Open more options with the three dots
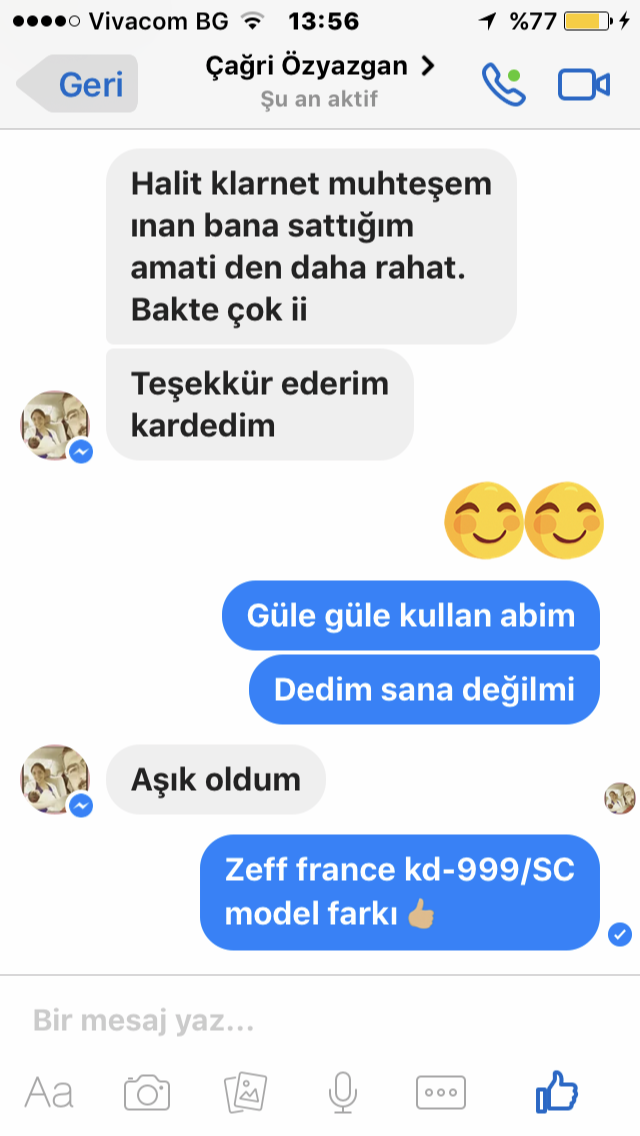This screenshot has width=640, height=1136. [441, 1093]
